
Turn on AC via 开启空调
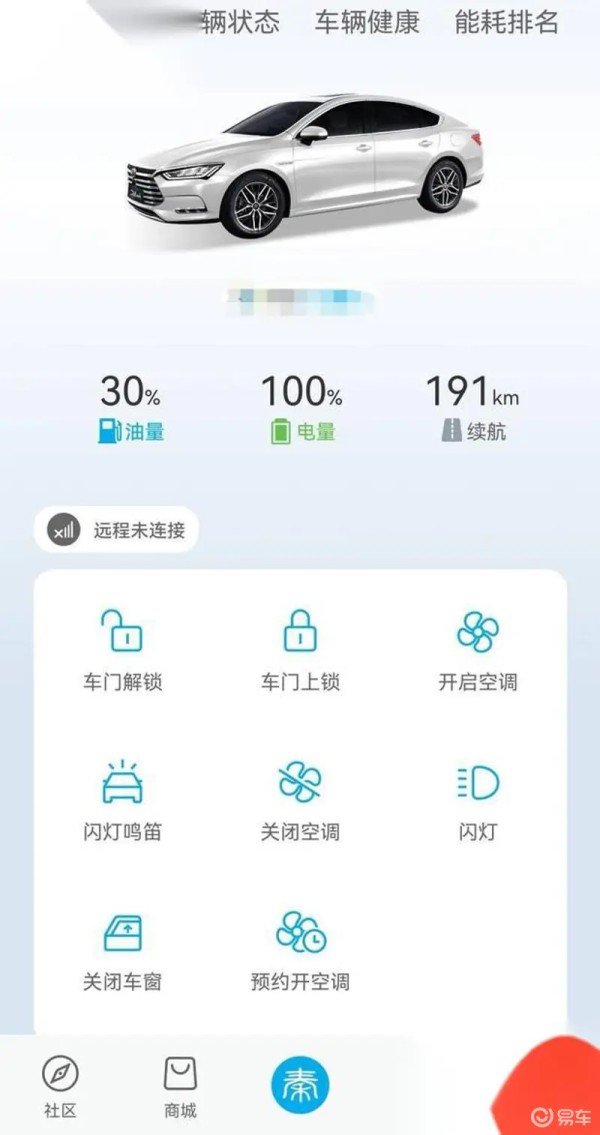477,649
